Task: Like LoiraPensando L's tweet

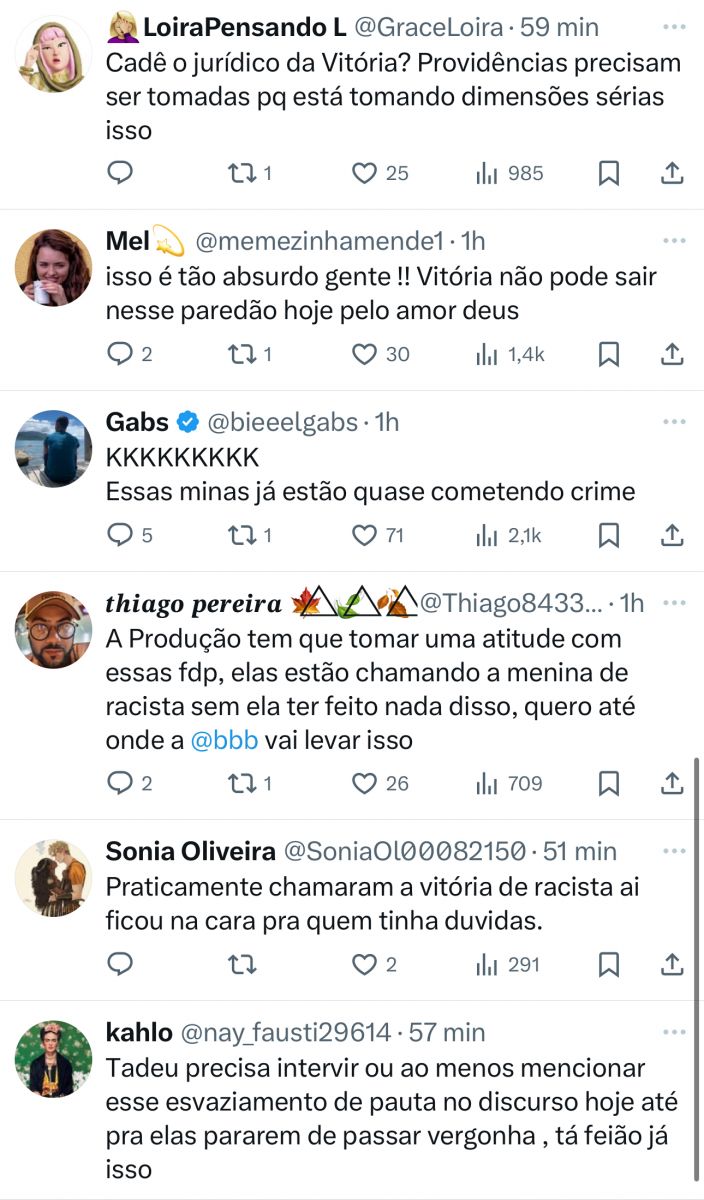Action: [x=364, y=173]
